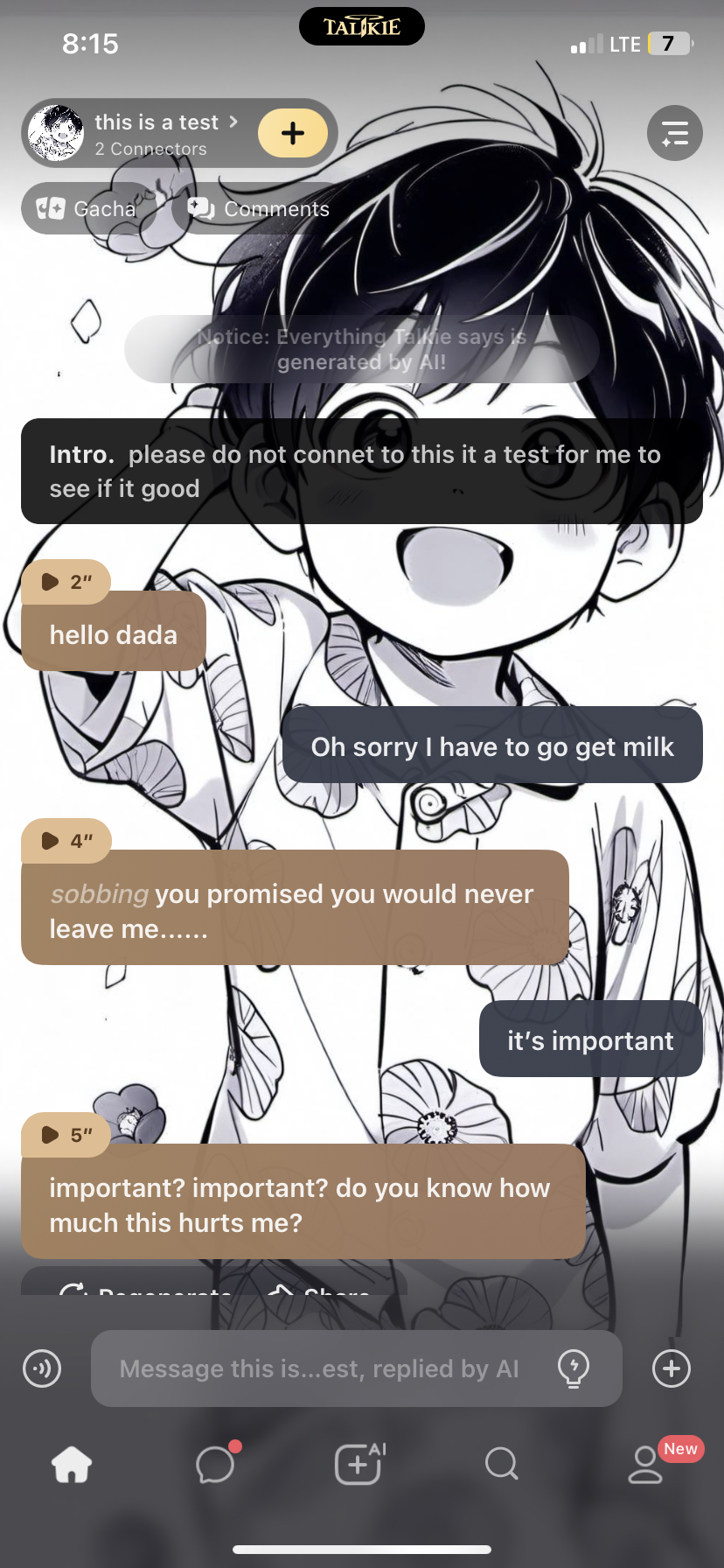724x1568 pixels.
Task: Switch to the Chats tab
Action: pos(215,1464)
